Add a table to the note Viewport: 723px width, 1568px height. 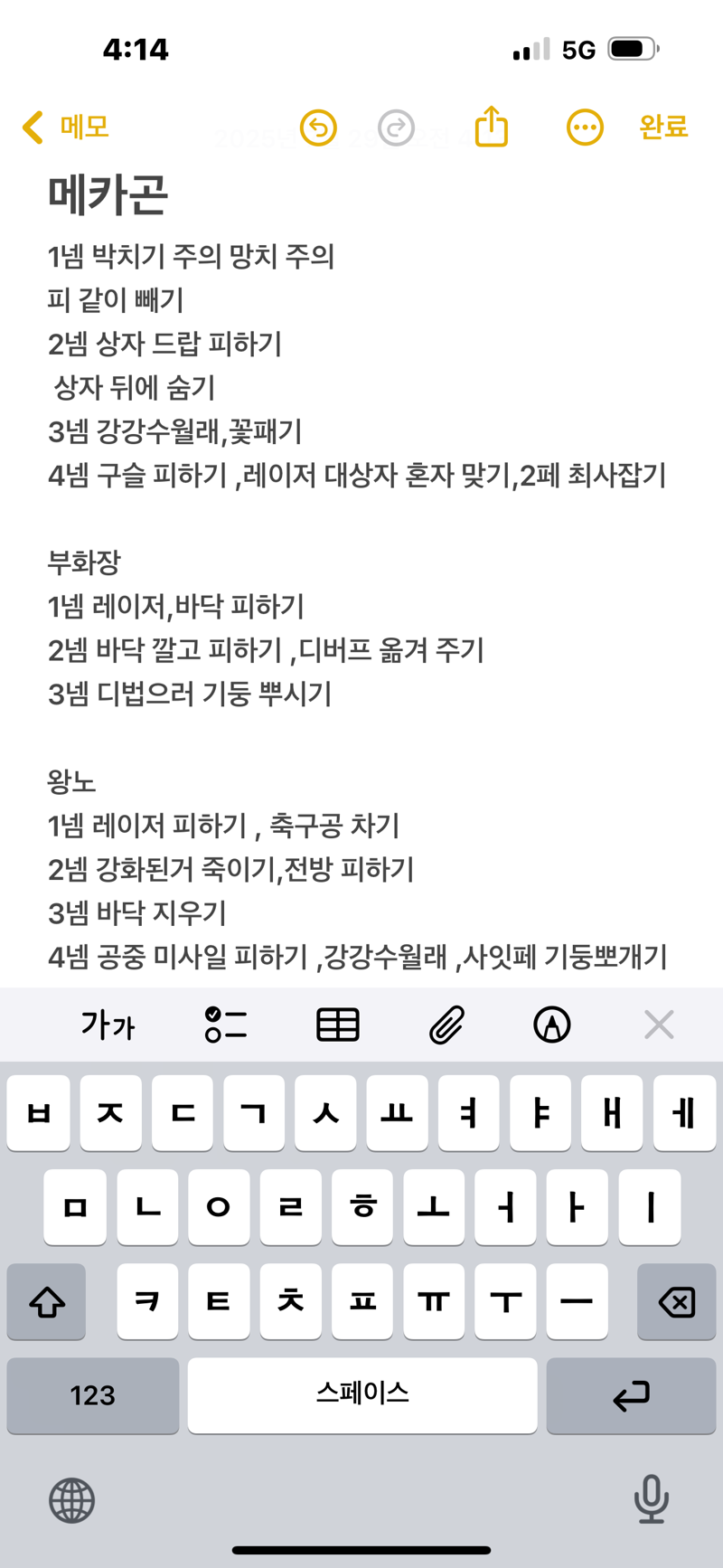click(x=338, y=1025)
